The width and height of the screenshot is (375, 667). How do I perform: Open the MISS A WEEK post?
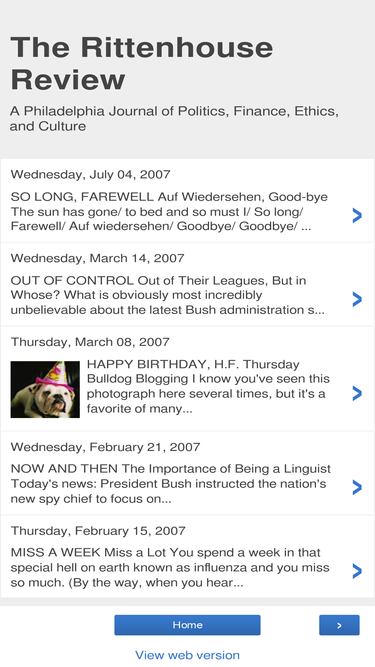pyautogui.click(x=187, y=557)
